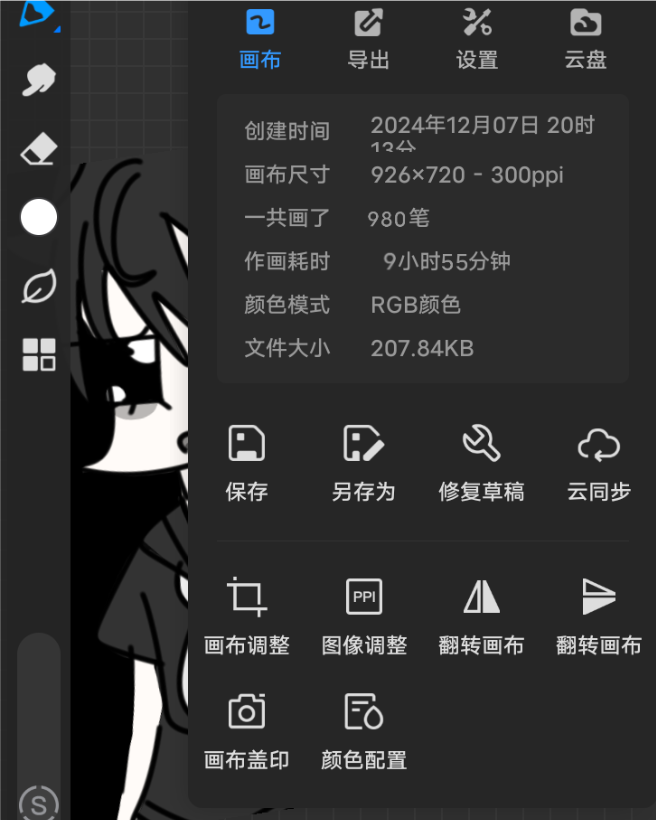Flip the canvas vertically
The image size is (656, 820).
(599, 616)
